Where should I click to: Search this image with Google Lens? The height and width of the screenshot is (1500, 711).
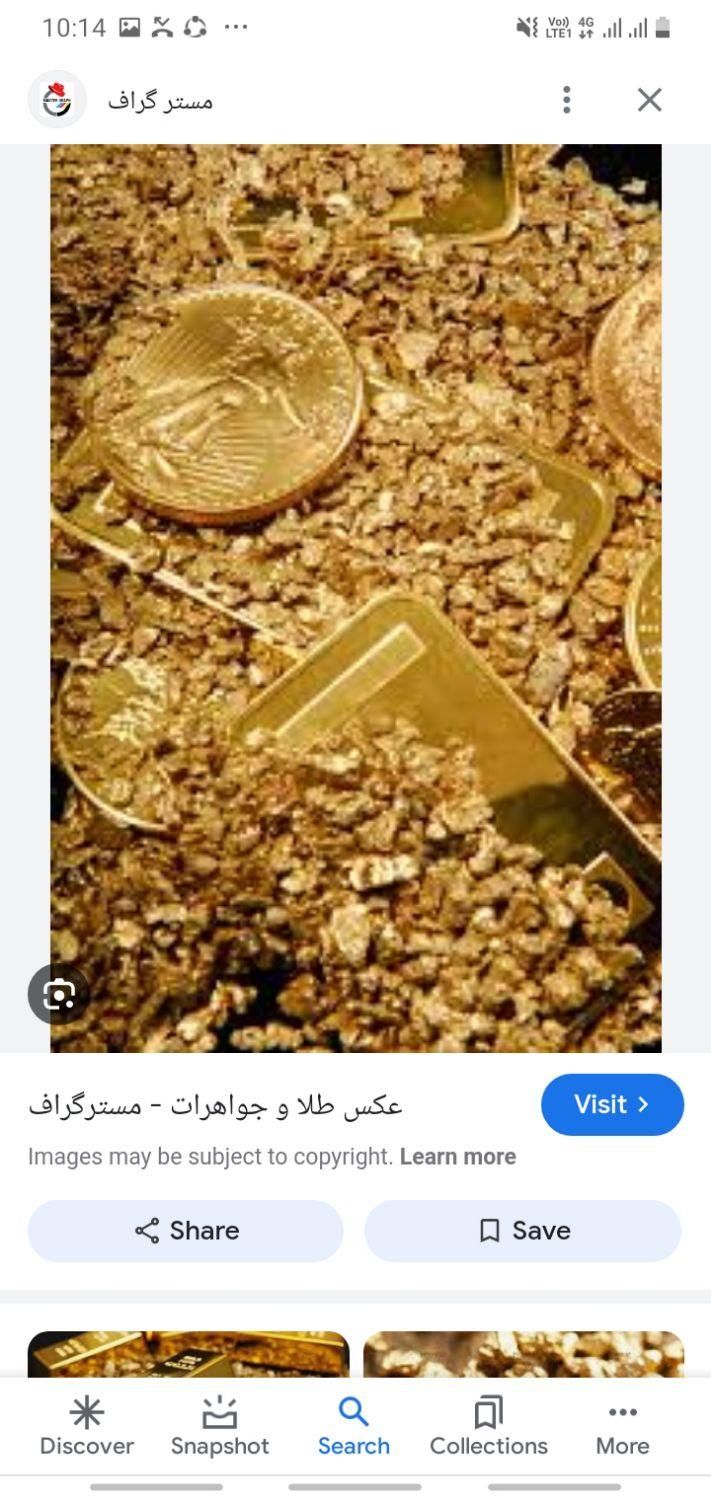pyautogui.click(x=59, y=994)
